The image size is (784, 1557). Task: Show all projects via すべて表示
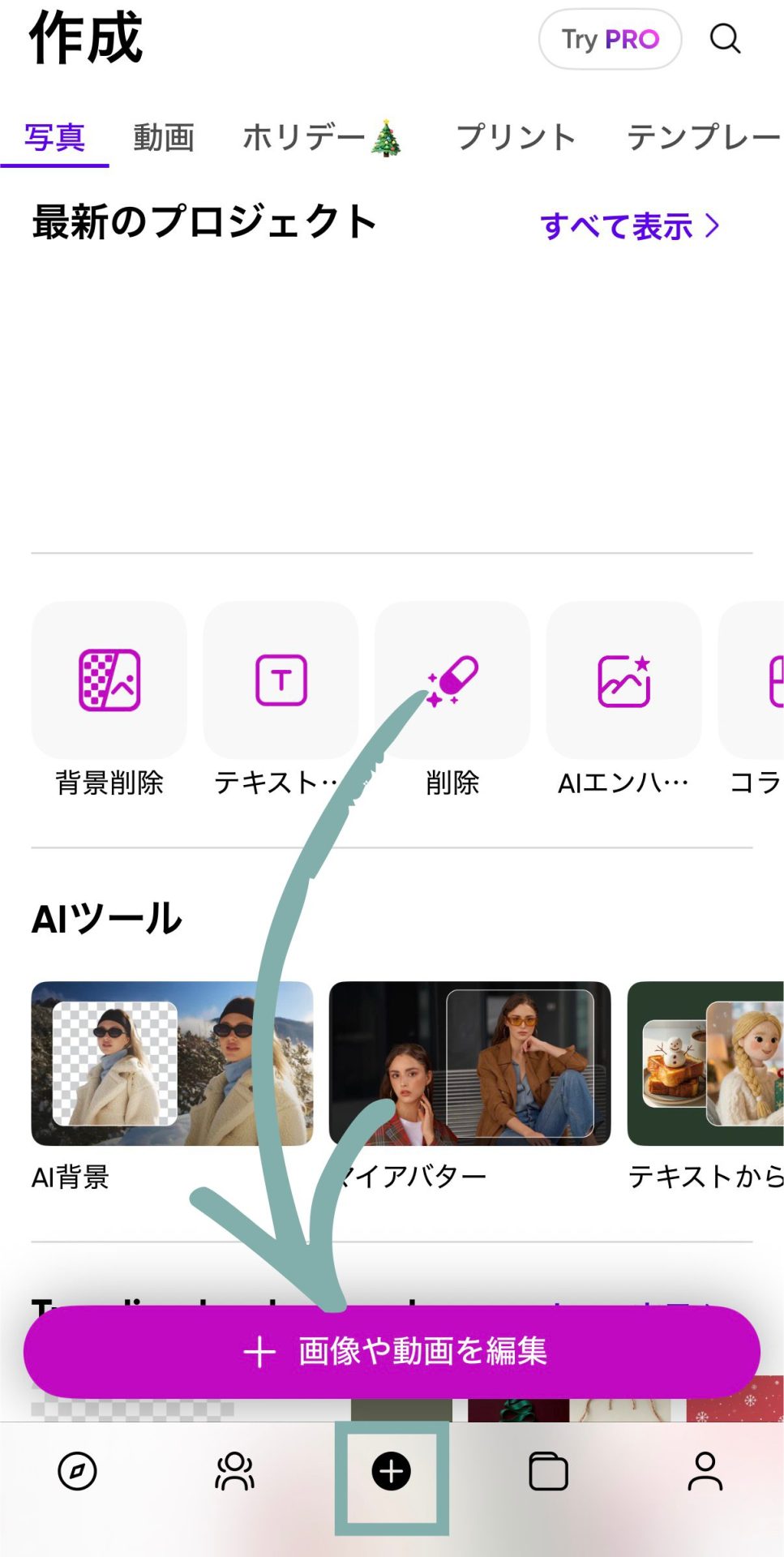[x=629, y=226]
